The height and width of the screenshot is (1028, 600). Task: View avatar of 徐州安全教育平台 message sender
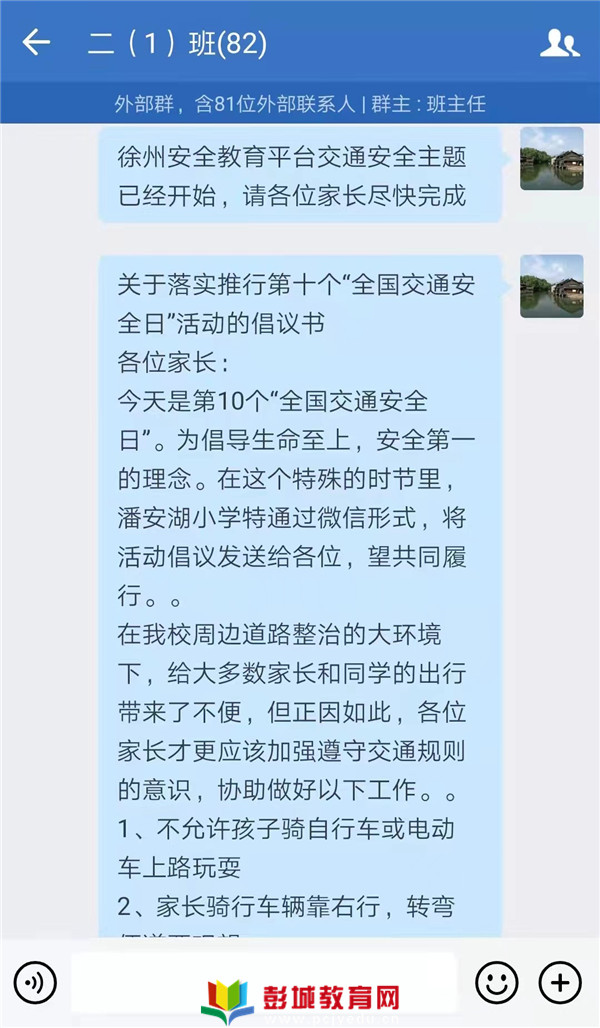coord(551,158)
